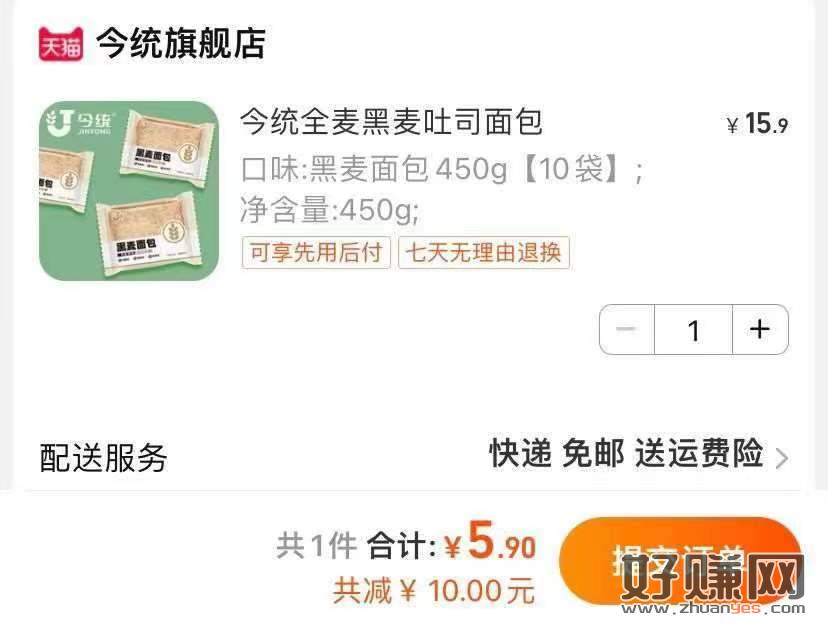Viewport: 828px width, 632px height.
Task: Decrease the quantity with the minus button
Action: click(627, 330)
